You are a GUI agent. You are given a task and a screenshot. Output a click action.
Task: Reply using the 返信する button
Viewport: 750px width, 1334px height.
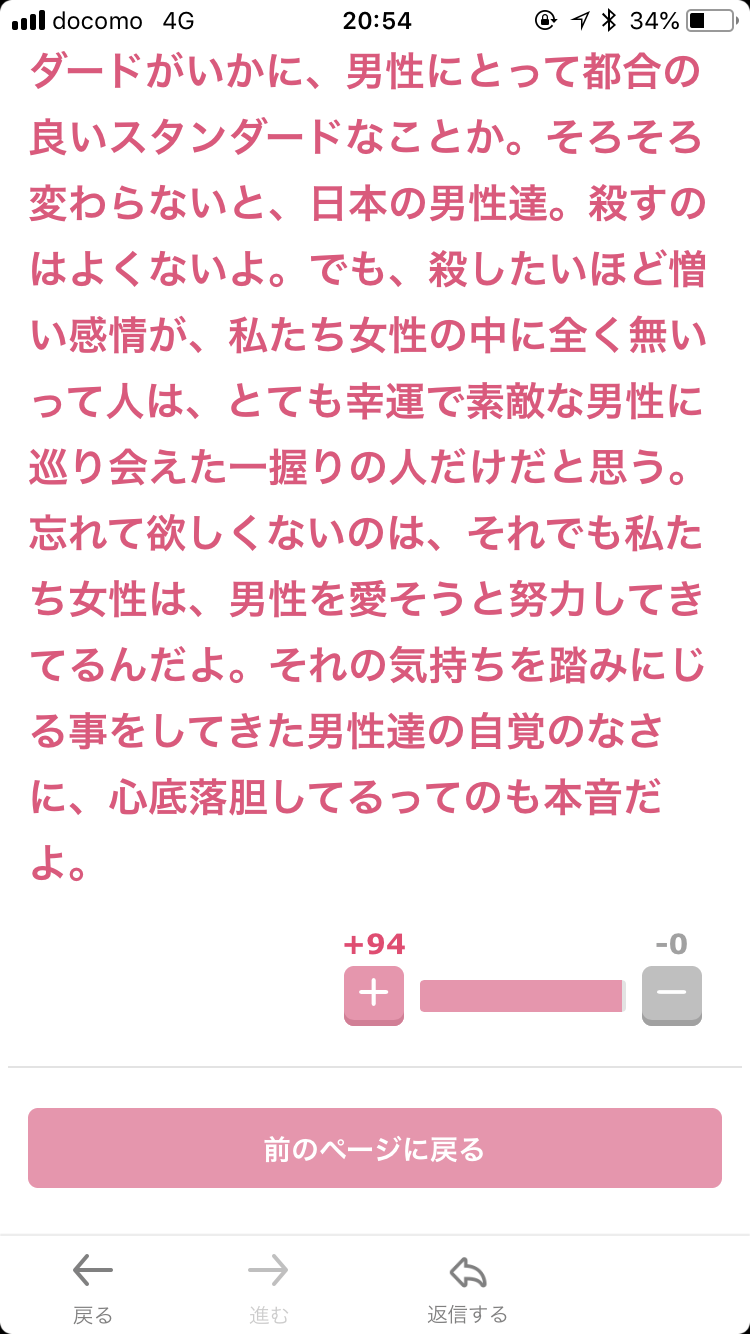click(x=467, y=1286)
